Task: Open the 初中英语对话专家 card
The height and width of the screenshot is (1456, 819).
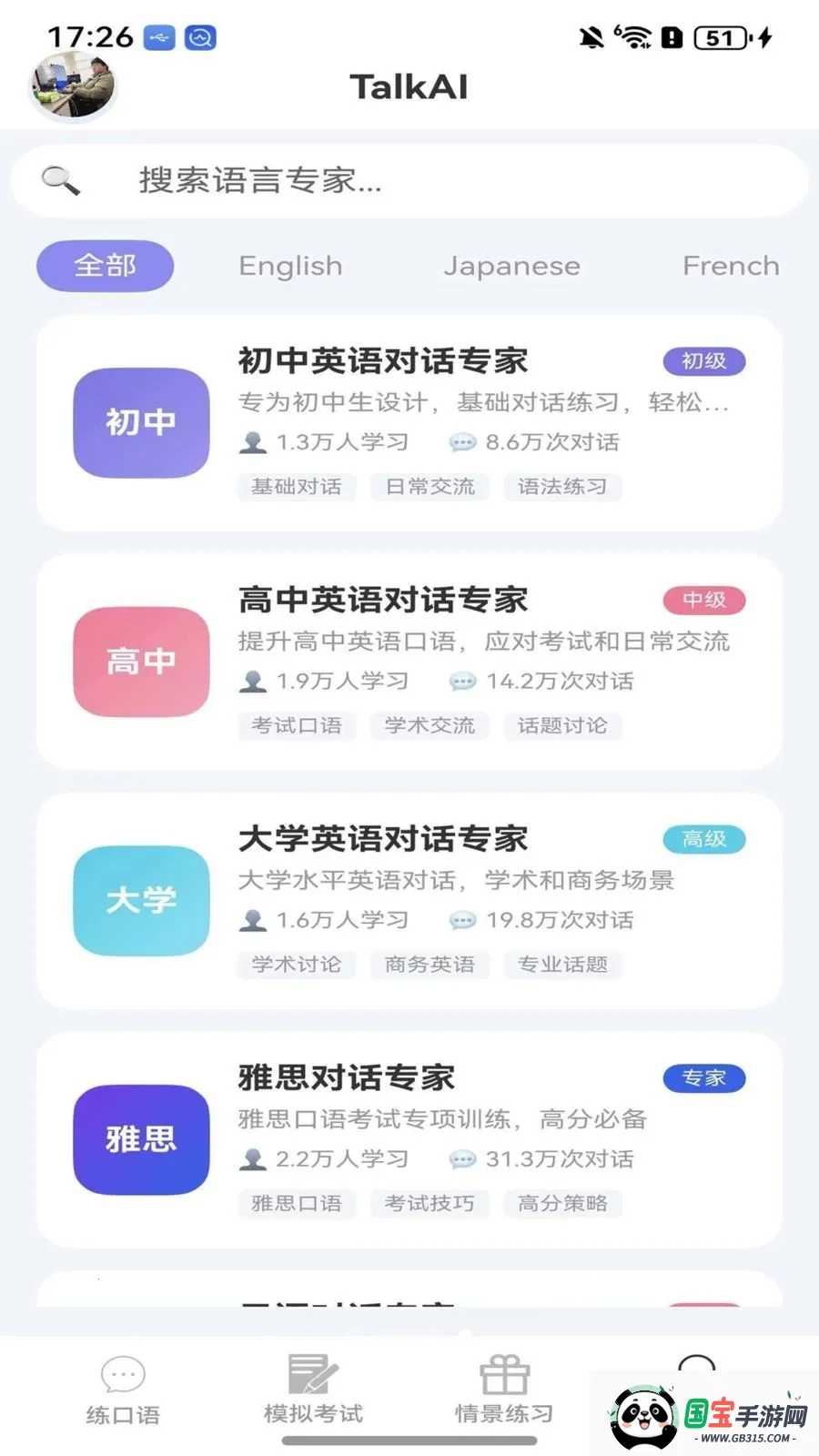Action: point(409,422)
